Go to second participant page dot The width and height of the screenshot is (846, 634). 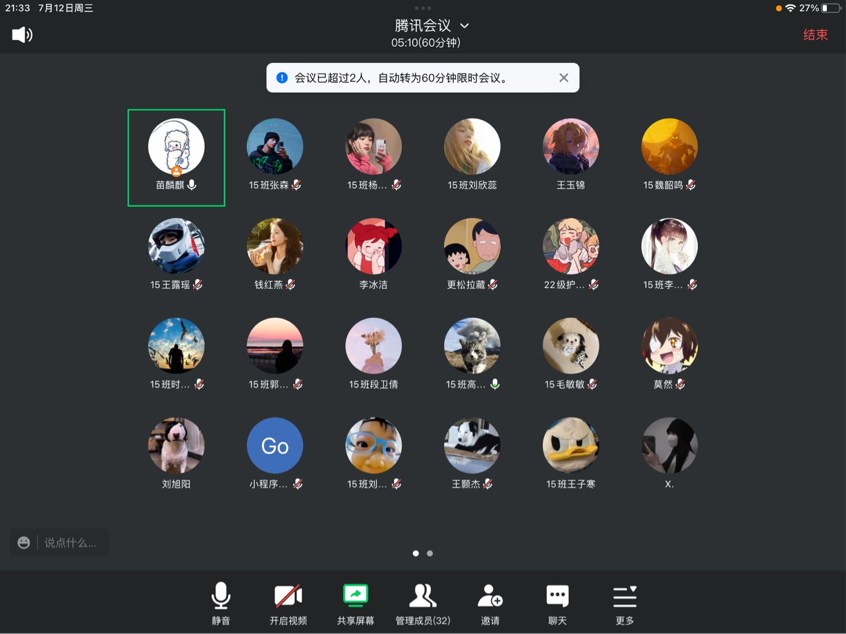tap(430, 553)
